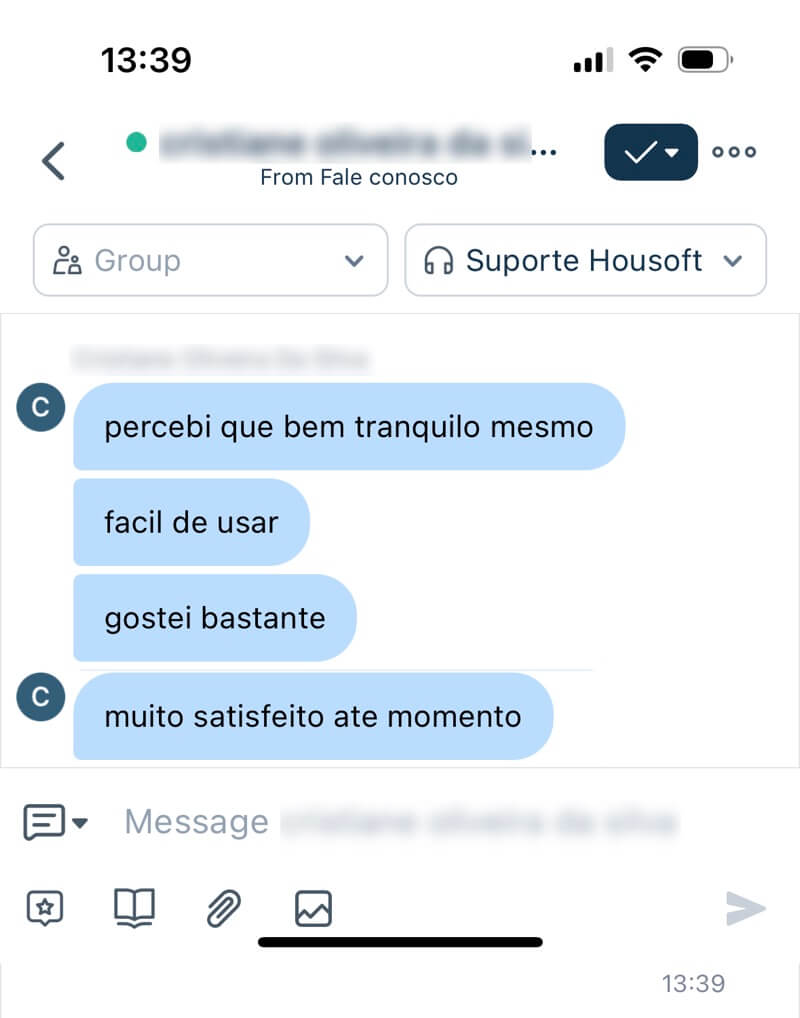
Task: Send the message with arrow icon
Action: (x=745, y=908)
